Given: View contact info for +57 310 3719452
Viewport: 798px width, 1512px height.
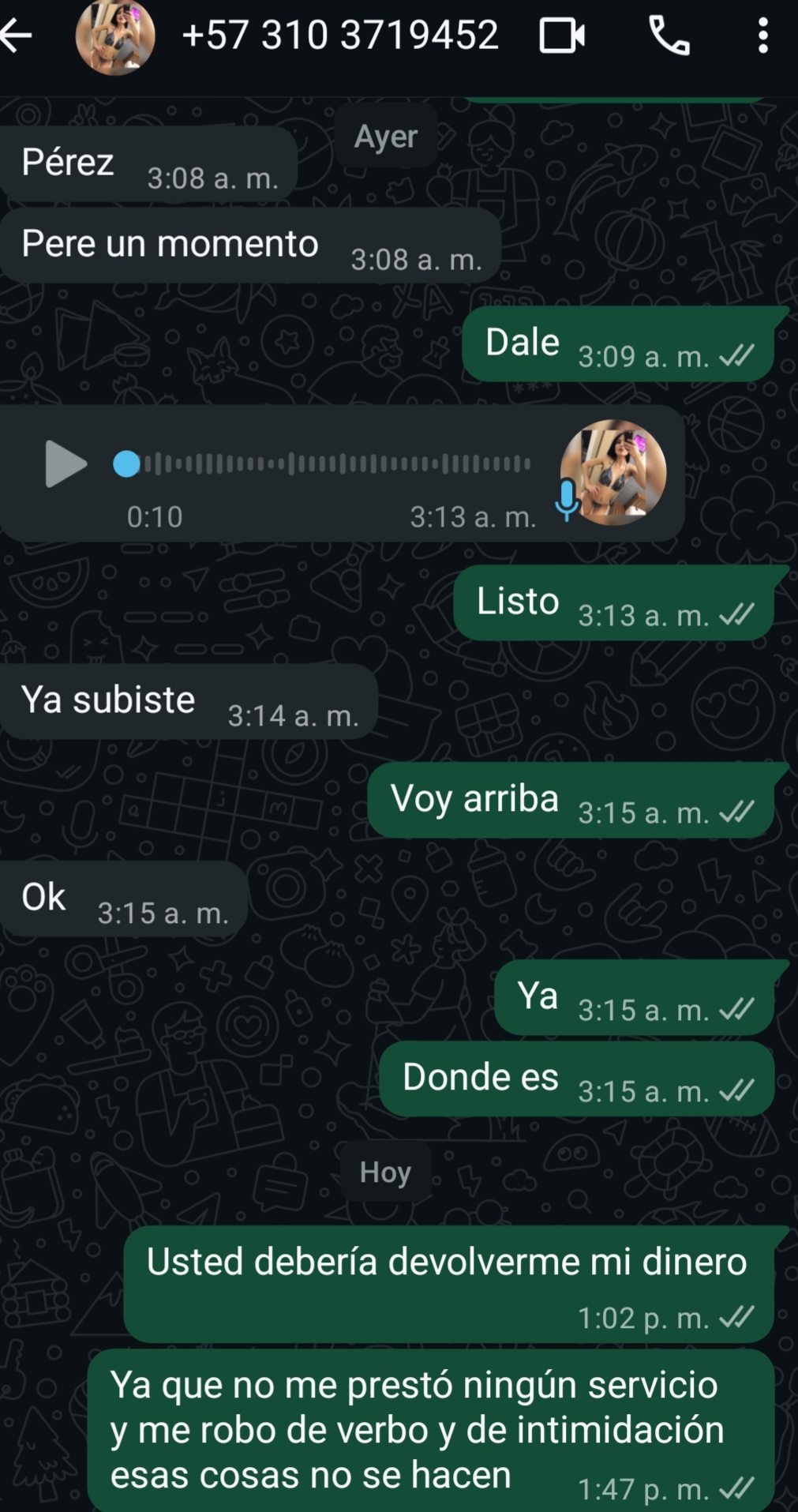Looking at the screenshot, I should coord(339,36).
